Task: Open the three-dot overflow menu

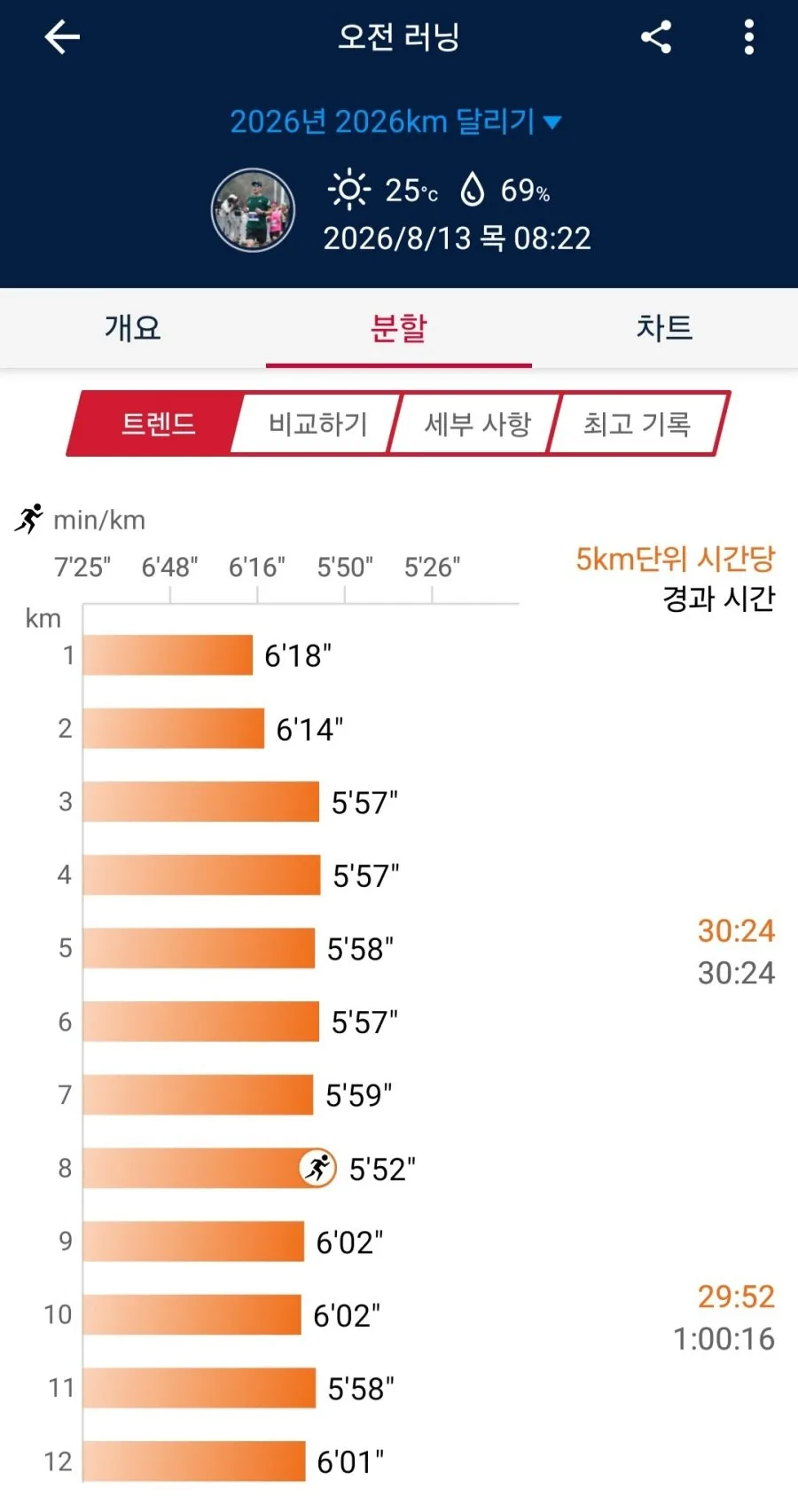Action: 749,37
